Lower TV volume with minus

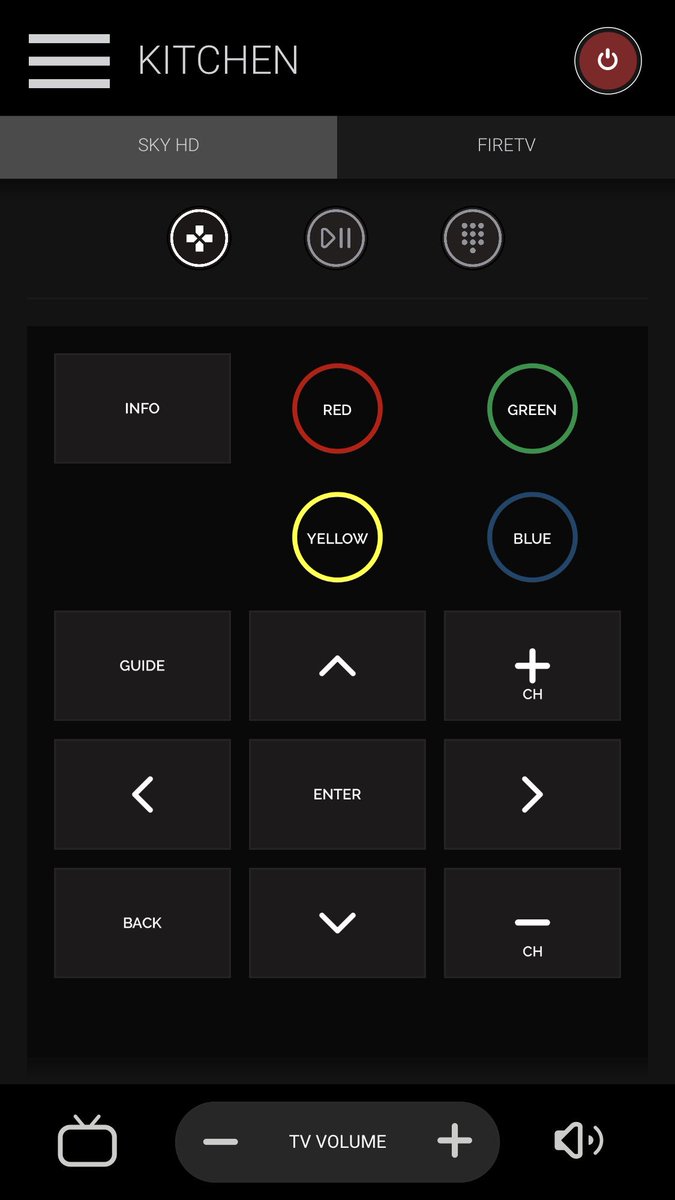(220, 1141)
